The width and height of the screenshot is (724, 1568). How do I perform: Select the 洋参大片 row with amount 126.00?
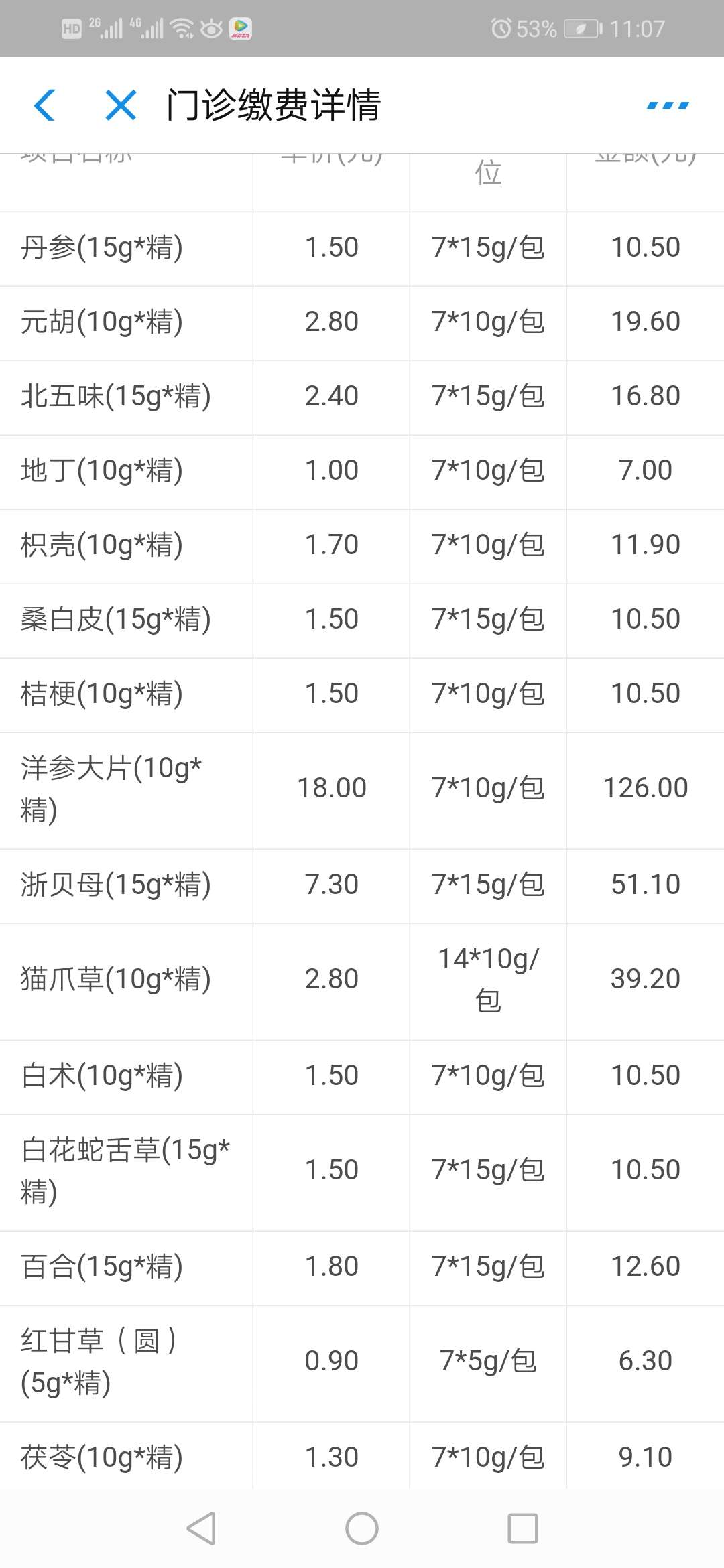pos(362,789)
